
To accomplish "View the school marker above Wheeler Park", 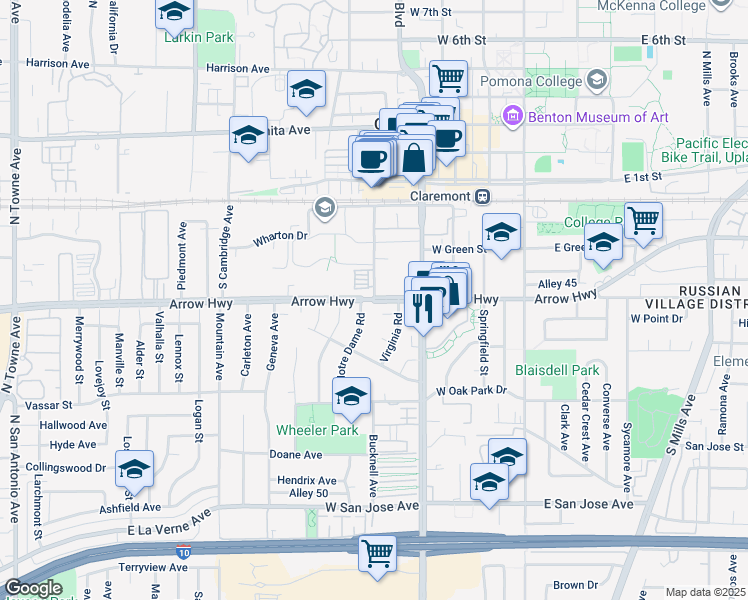I will point(352,397).
